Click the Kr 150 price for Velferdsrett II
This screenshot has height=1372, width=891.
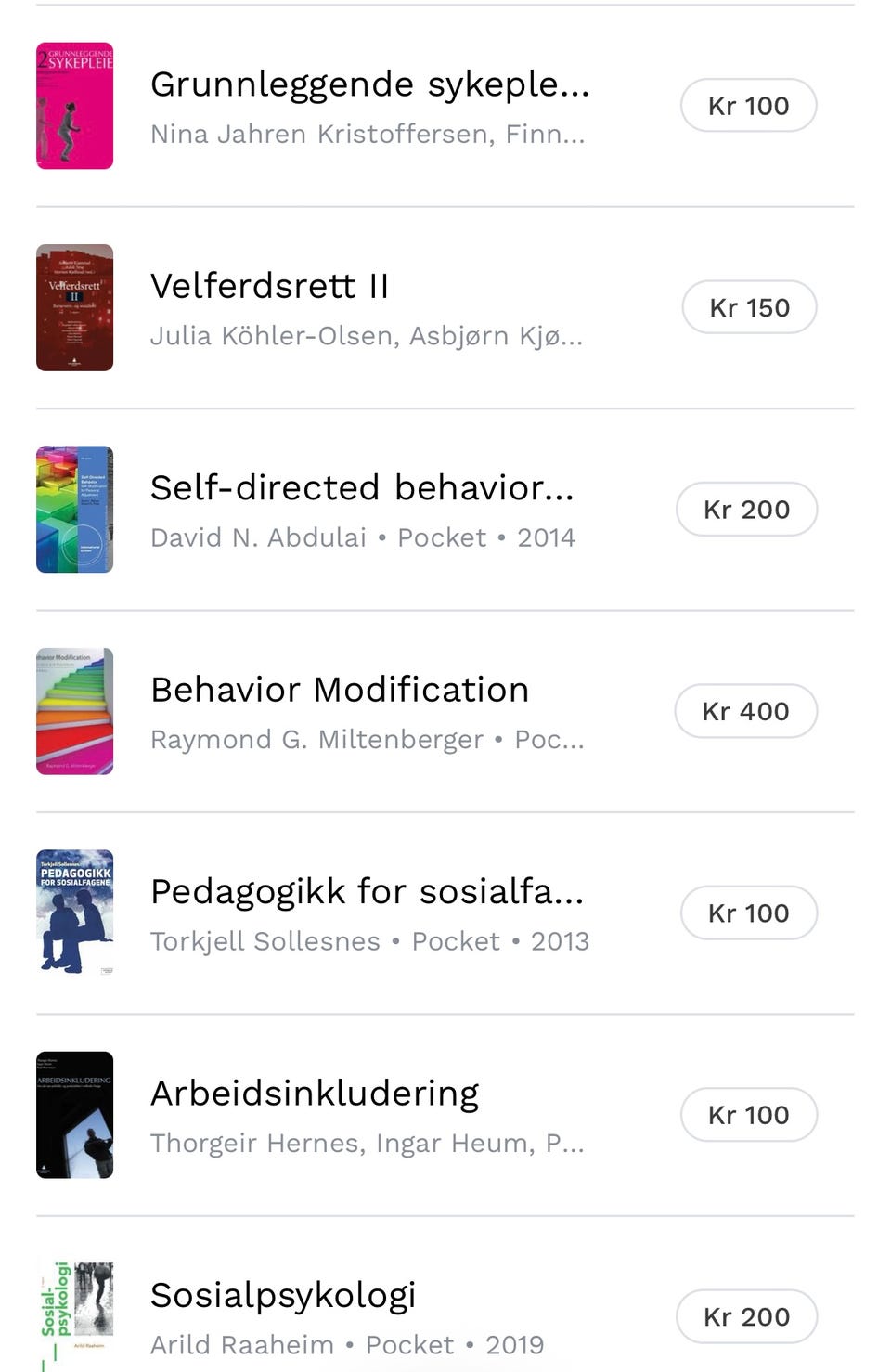(749, 306)
